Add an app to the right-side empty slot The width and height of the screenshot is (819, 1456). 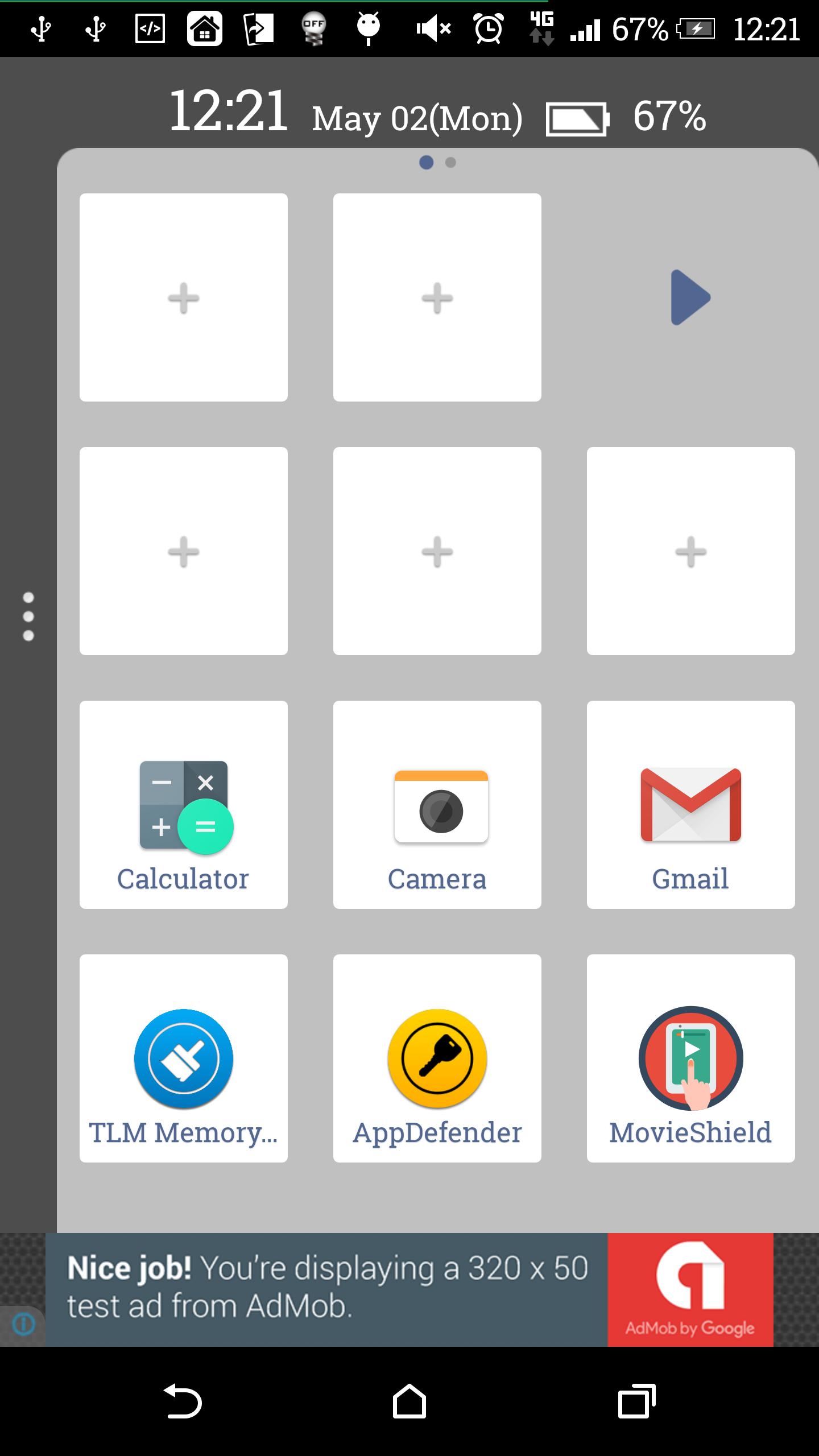[690, 551]
